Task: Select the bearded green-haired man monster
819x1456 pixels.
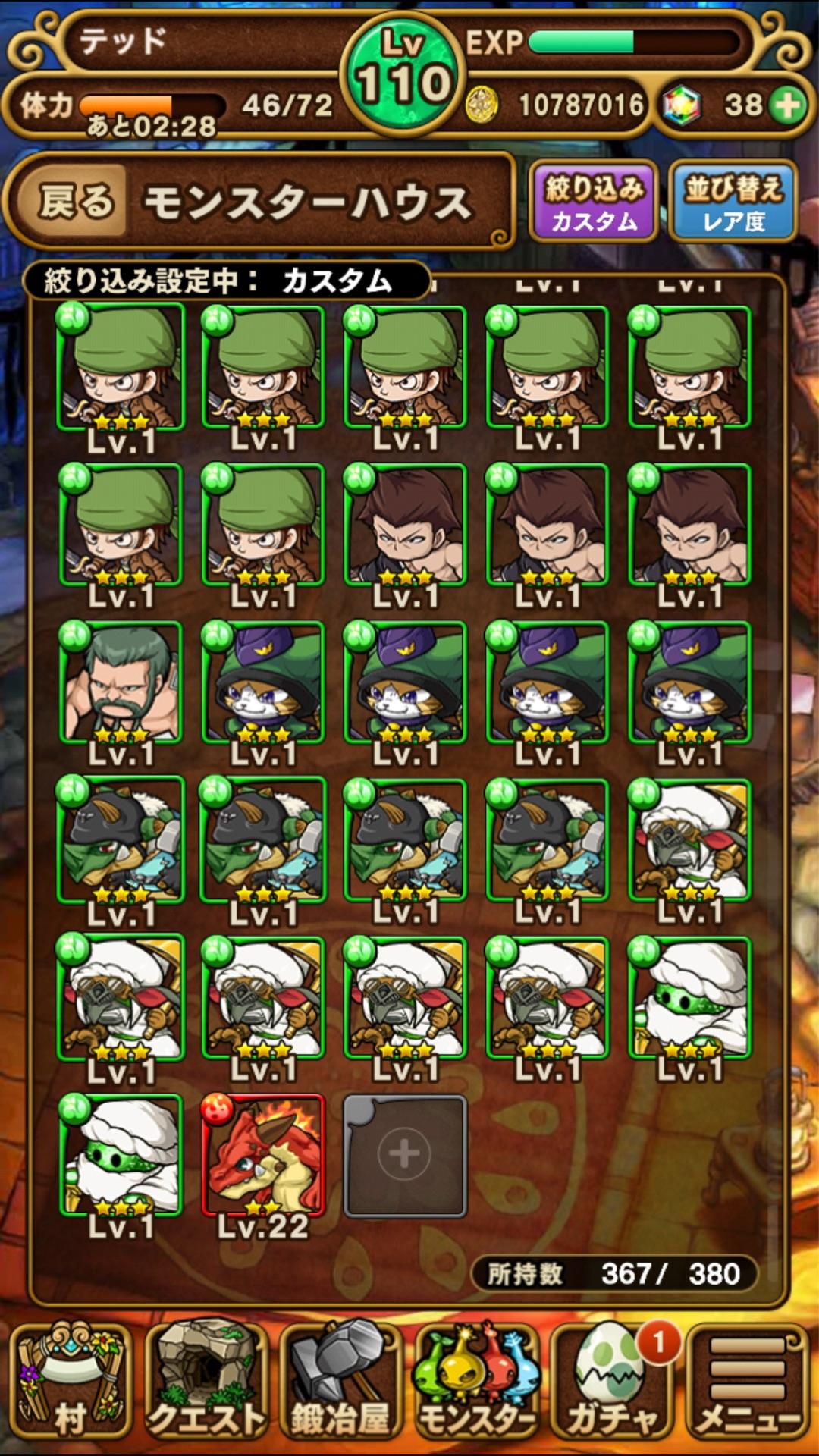Action: tap(121, 682)
